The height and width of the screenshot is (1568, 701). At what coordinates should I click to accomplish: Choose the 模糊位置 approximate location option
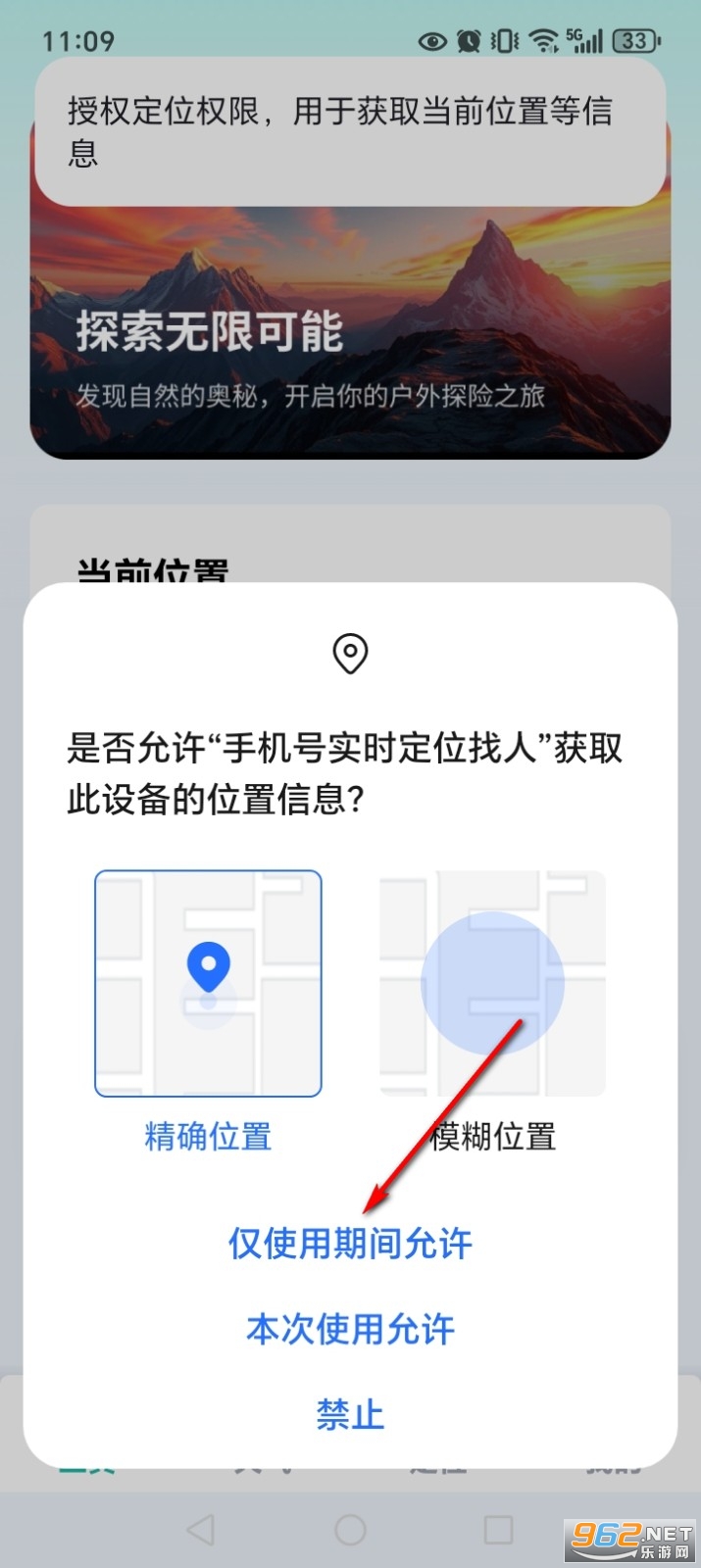pyautogui.click(x=492, y=983)
